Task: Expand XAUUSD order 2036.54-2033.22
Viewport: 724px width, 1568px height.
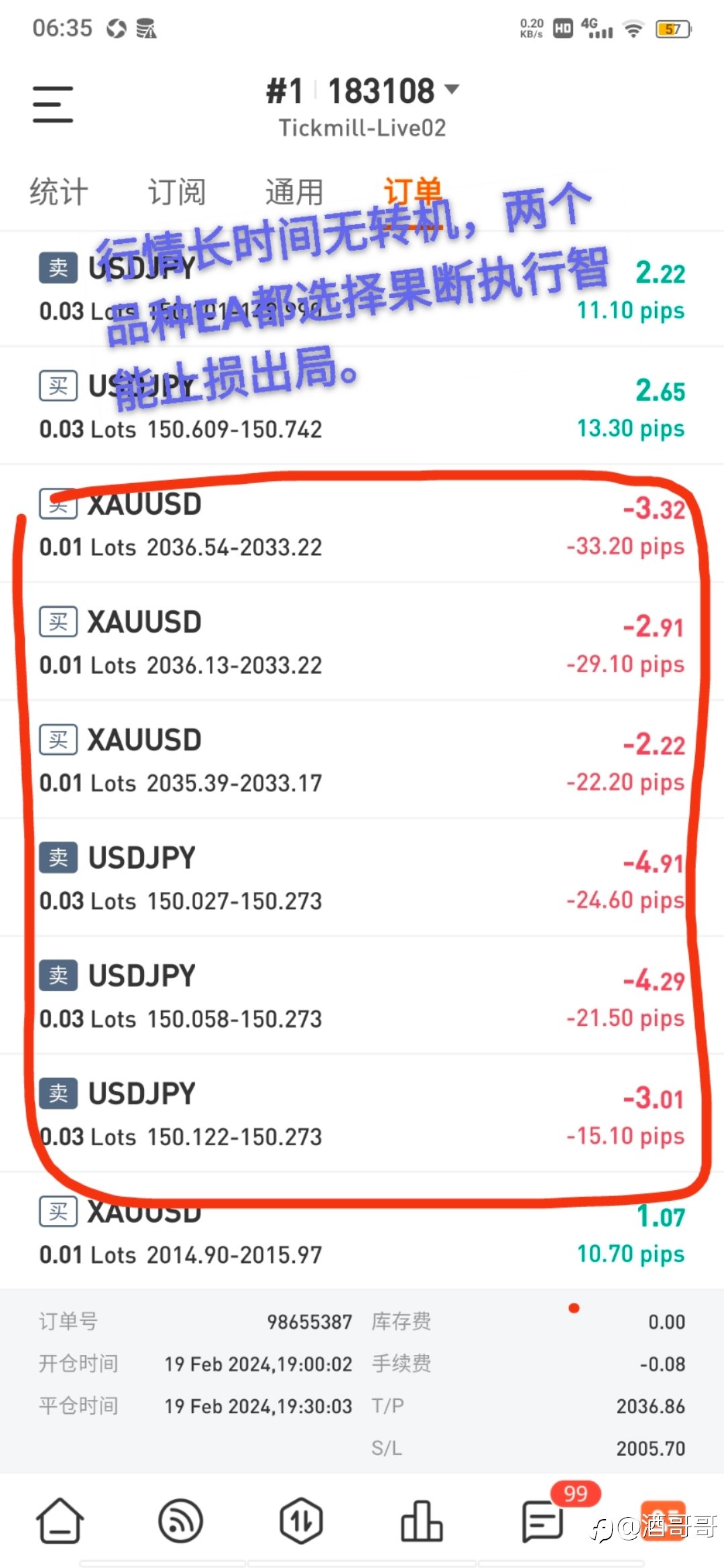Action: tap(362, 524)
